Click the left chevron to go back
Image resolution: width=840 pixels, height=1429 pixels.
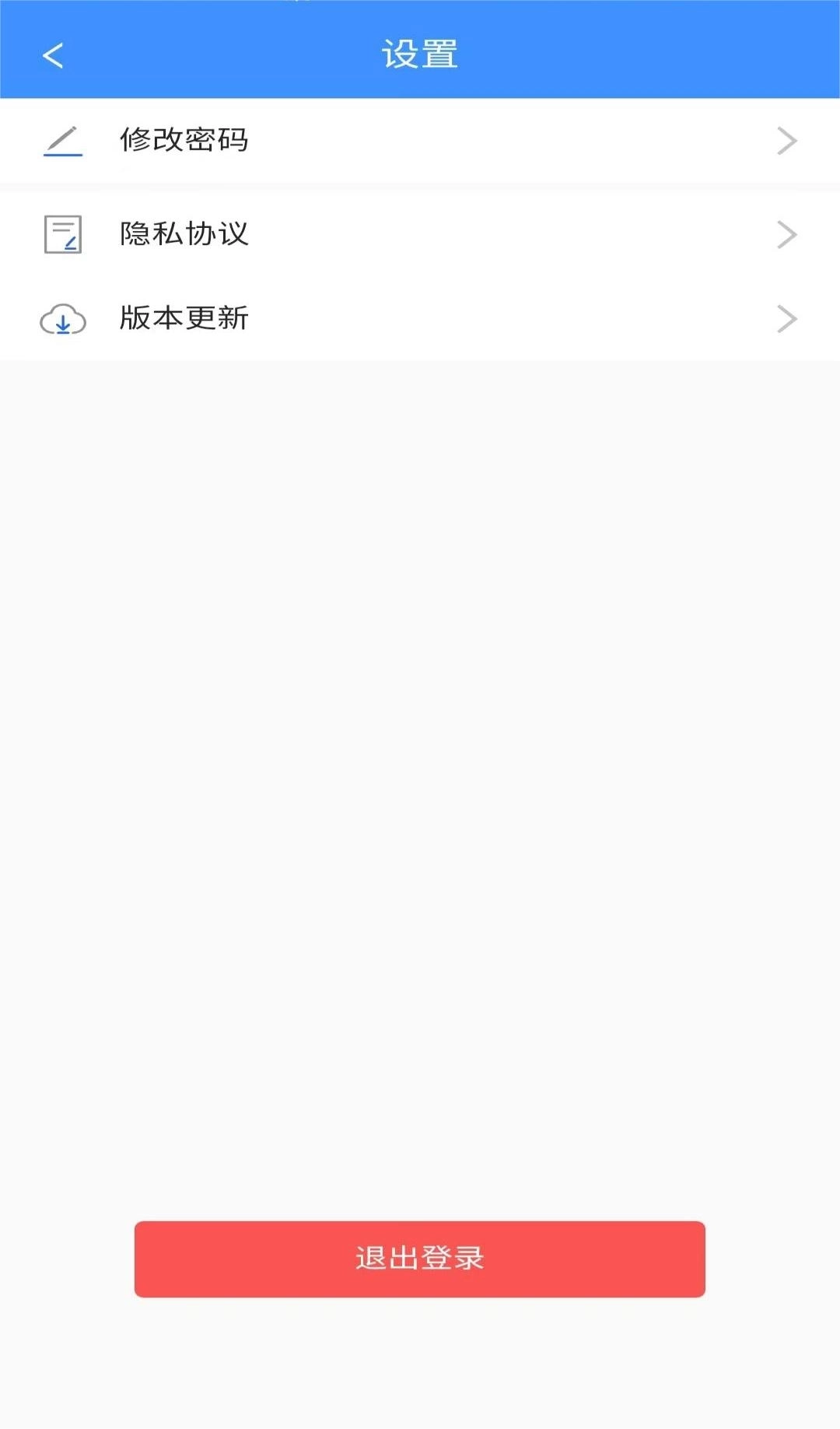(x=53, y=55)
